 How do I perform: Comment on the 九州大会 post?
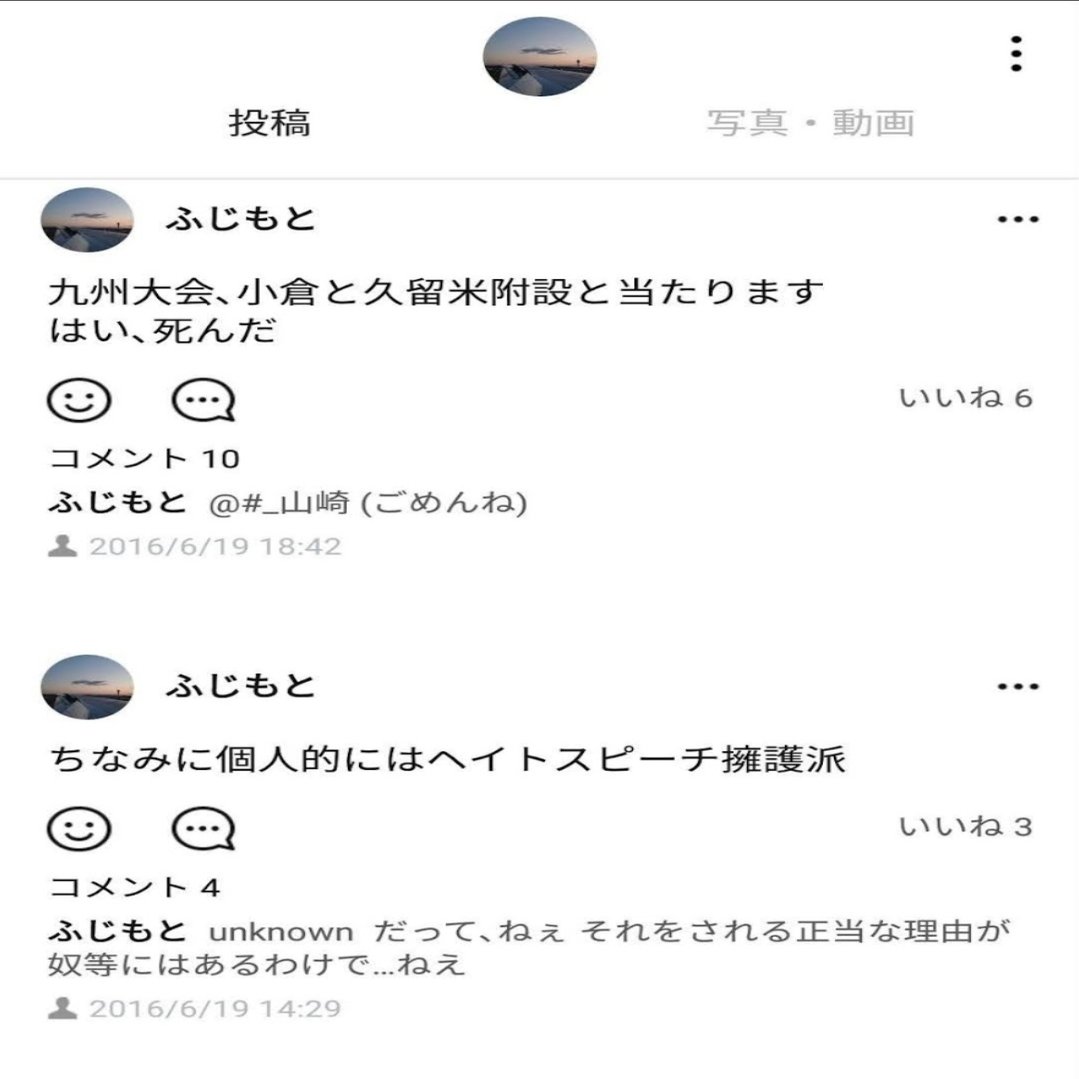tap(203, 401)
